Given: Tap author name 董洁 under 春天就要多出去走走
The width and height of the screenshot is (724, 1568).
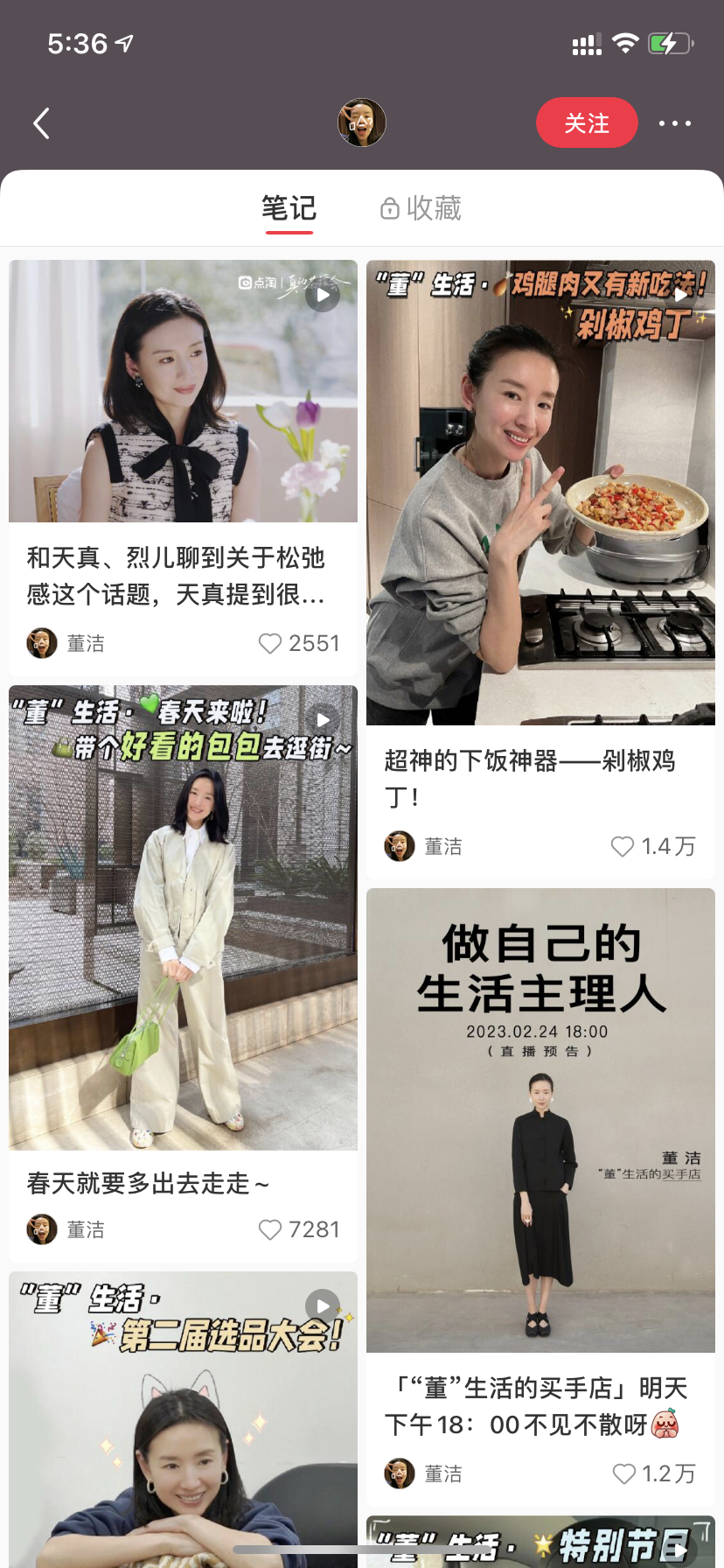Looking at the screenshot, I should (x=86, y=1229).
